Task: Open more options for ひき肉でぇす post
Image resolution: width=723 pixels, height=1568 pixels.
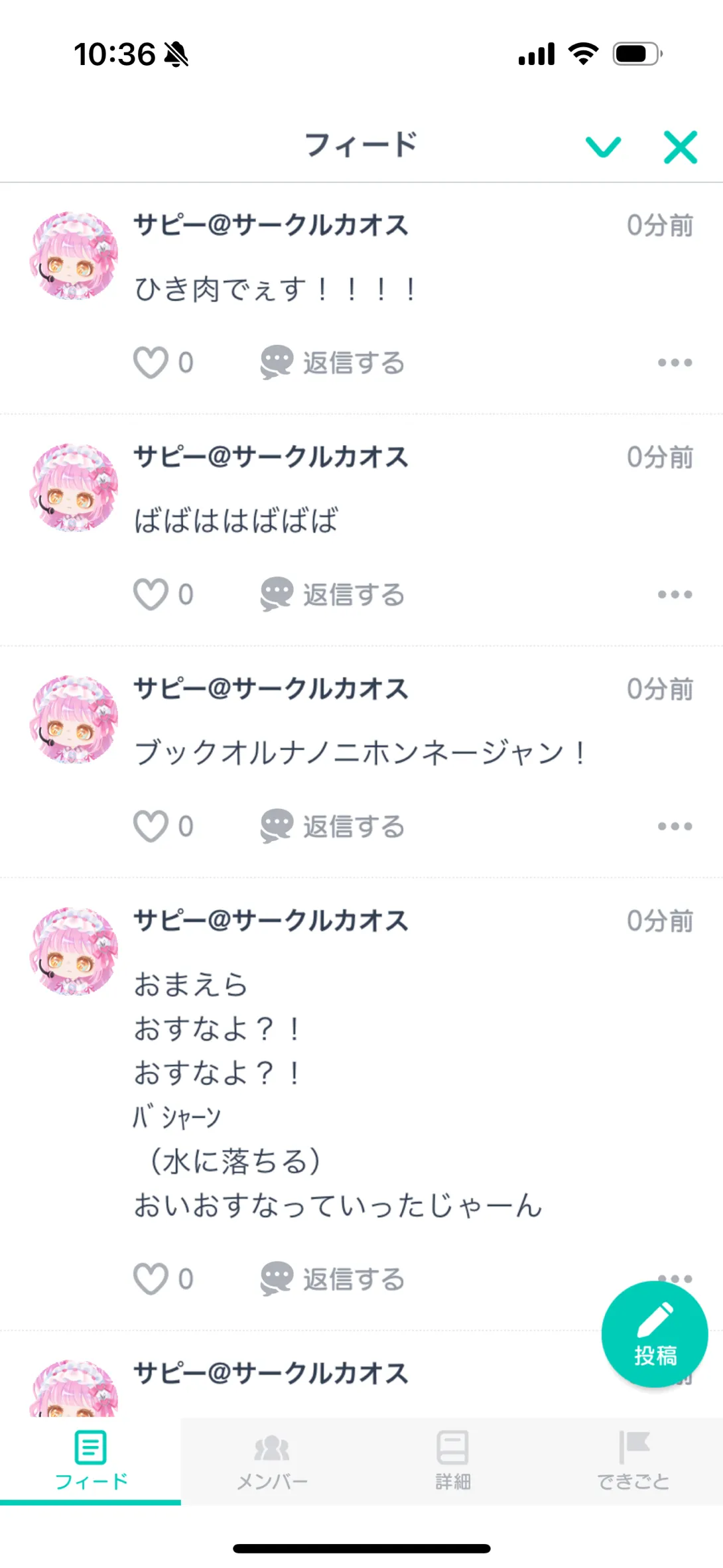Action: (x=675, y=363)
